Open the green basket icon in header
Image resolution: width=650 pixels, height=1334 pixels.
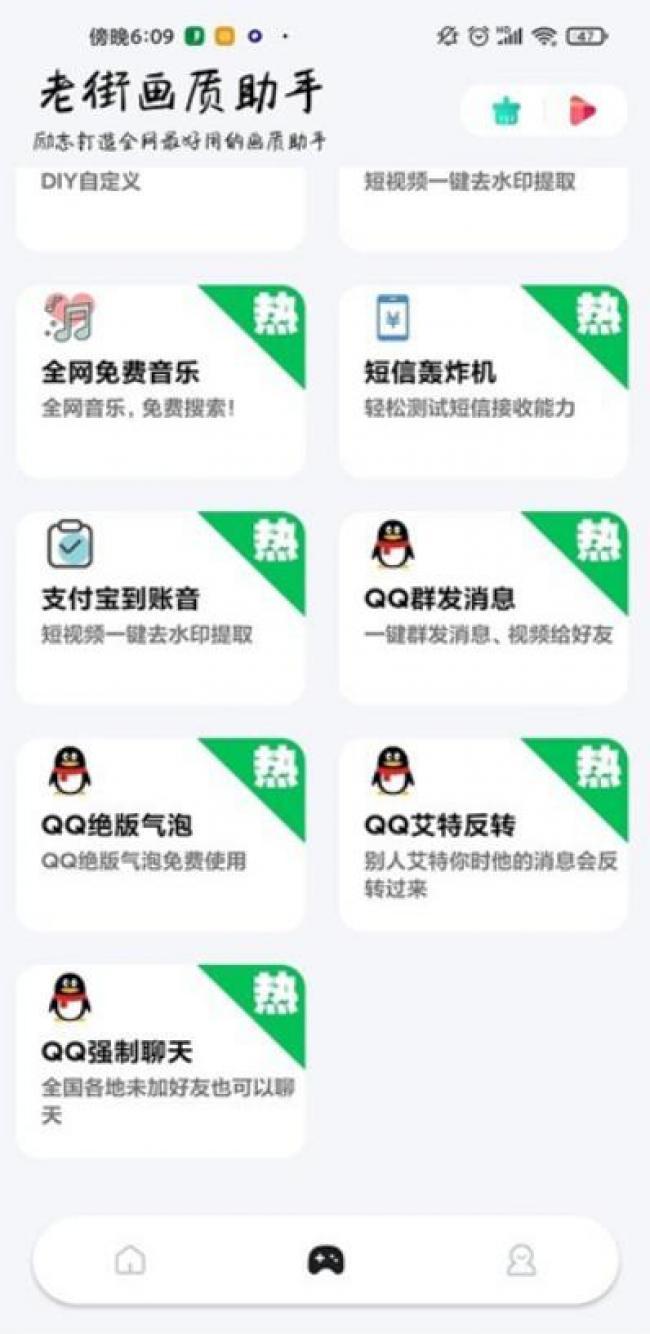pos(507,112)
